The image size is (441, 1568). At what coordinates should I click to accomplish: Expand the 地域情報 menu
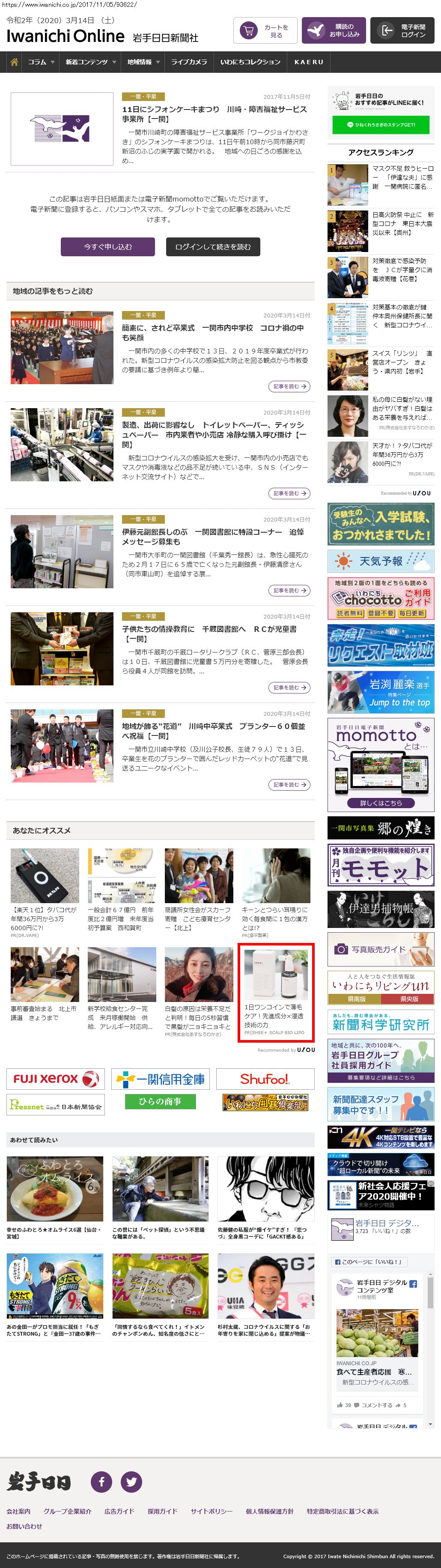coord(143,62)
